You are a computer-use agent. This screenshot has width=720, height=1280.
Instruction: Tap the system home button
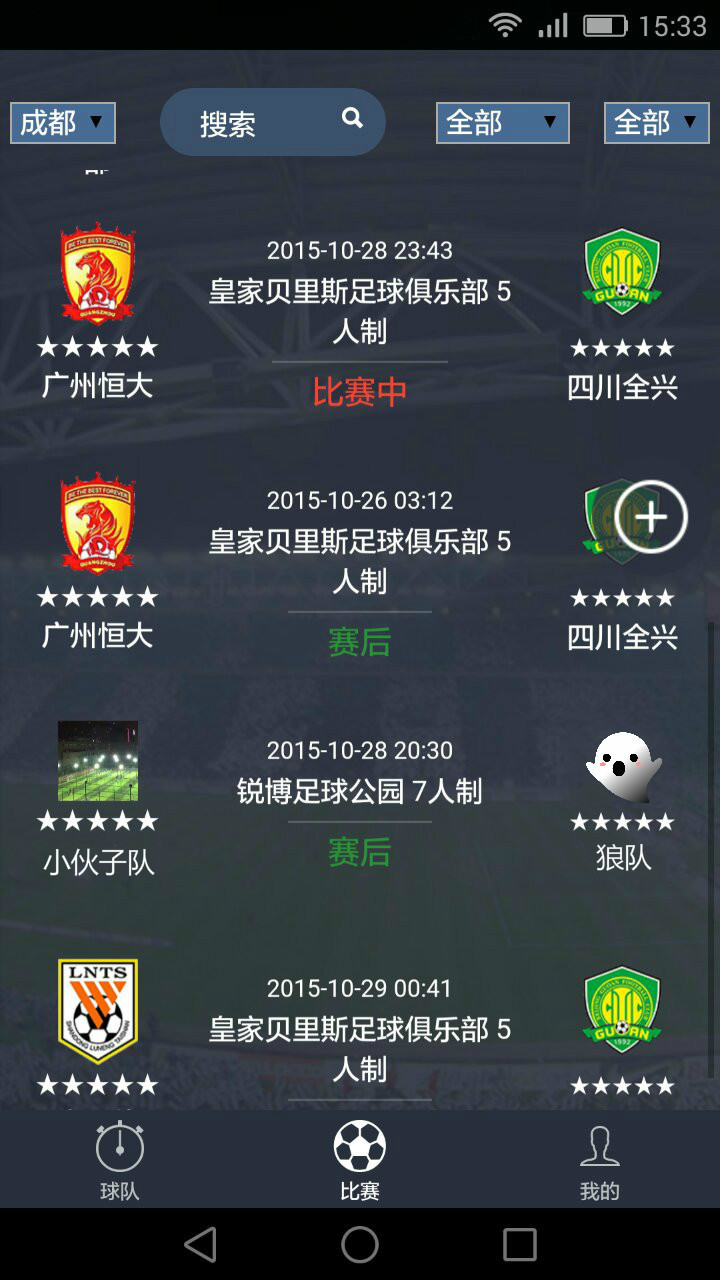360,1245
